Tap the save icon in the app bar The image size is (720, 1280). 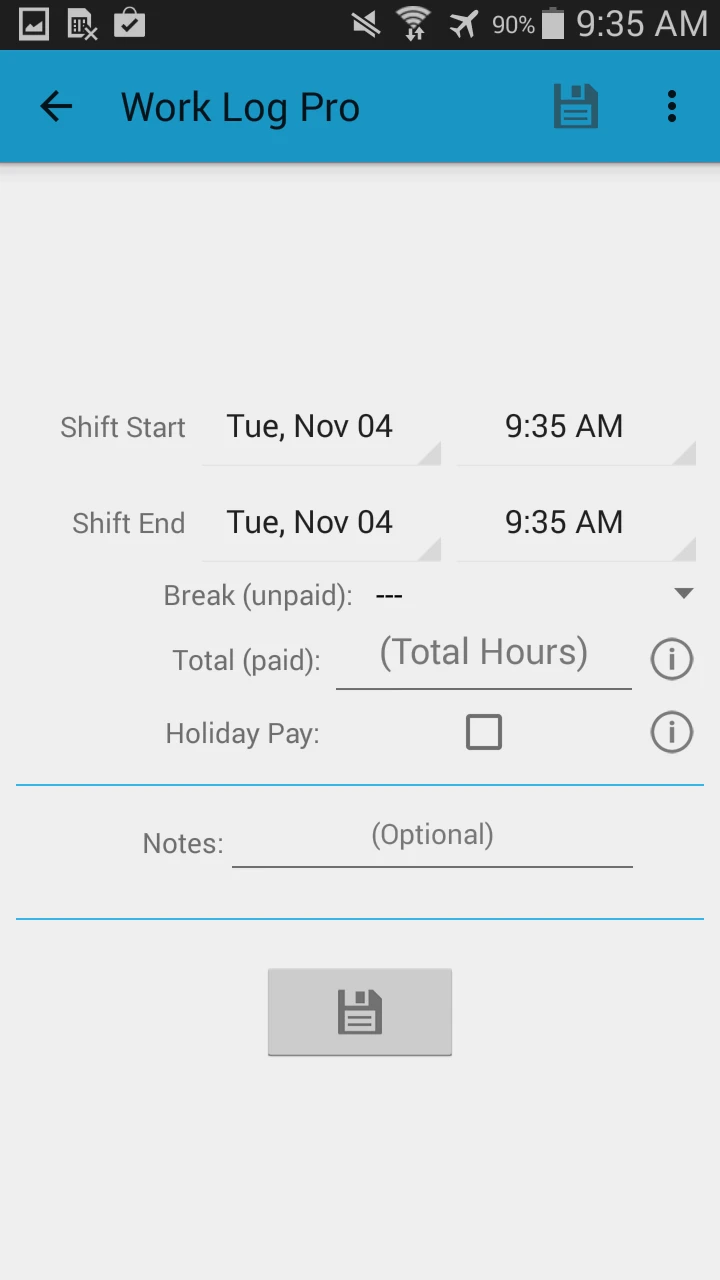click(x=576, y=107)
